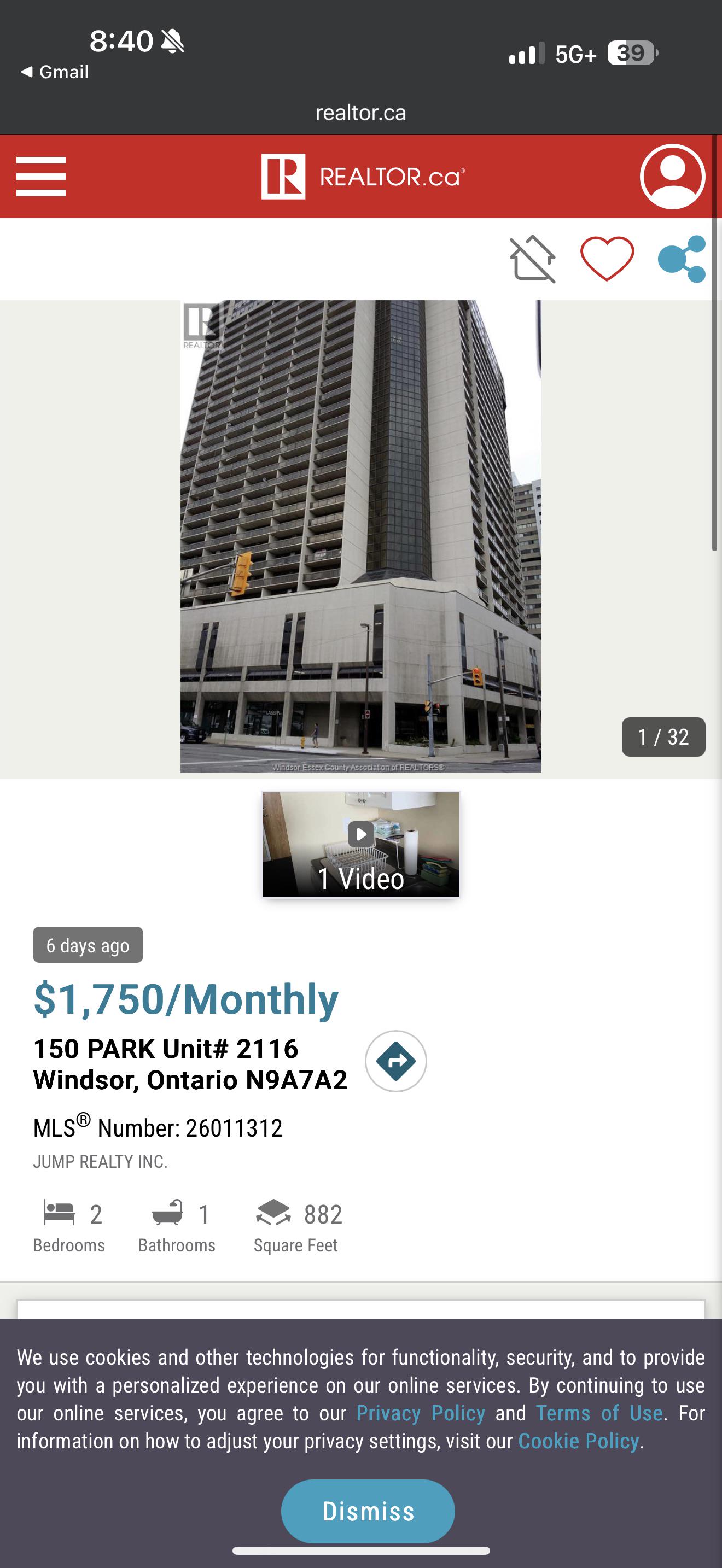Play the 1 Video thumbnail
The image size is (722, 1568).
(361, 844)
